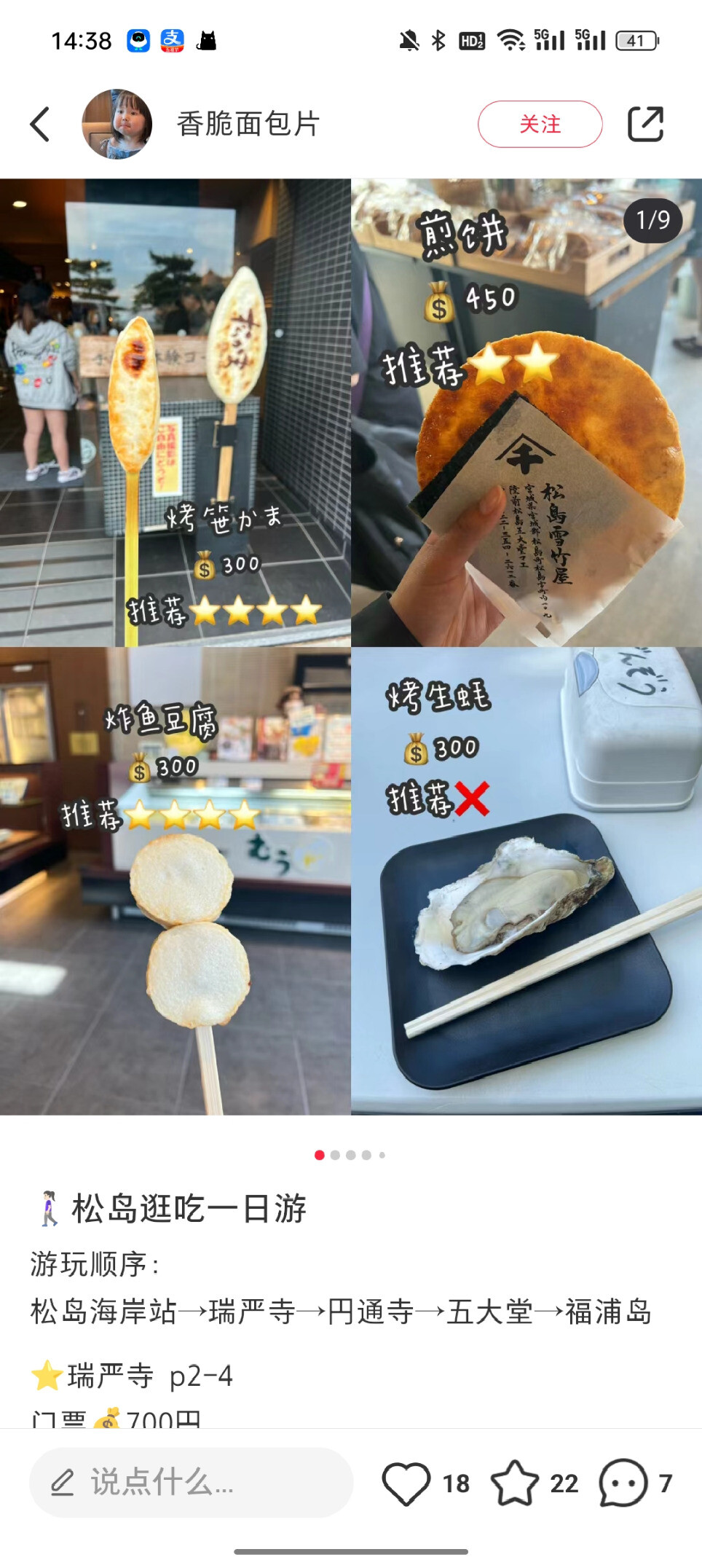
Task: Share this post
Action: [645, 124]
